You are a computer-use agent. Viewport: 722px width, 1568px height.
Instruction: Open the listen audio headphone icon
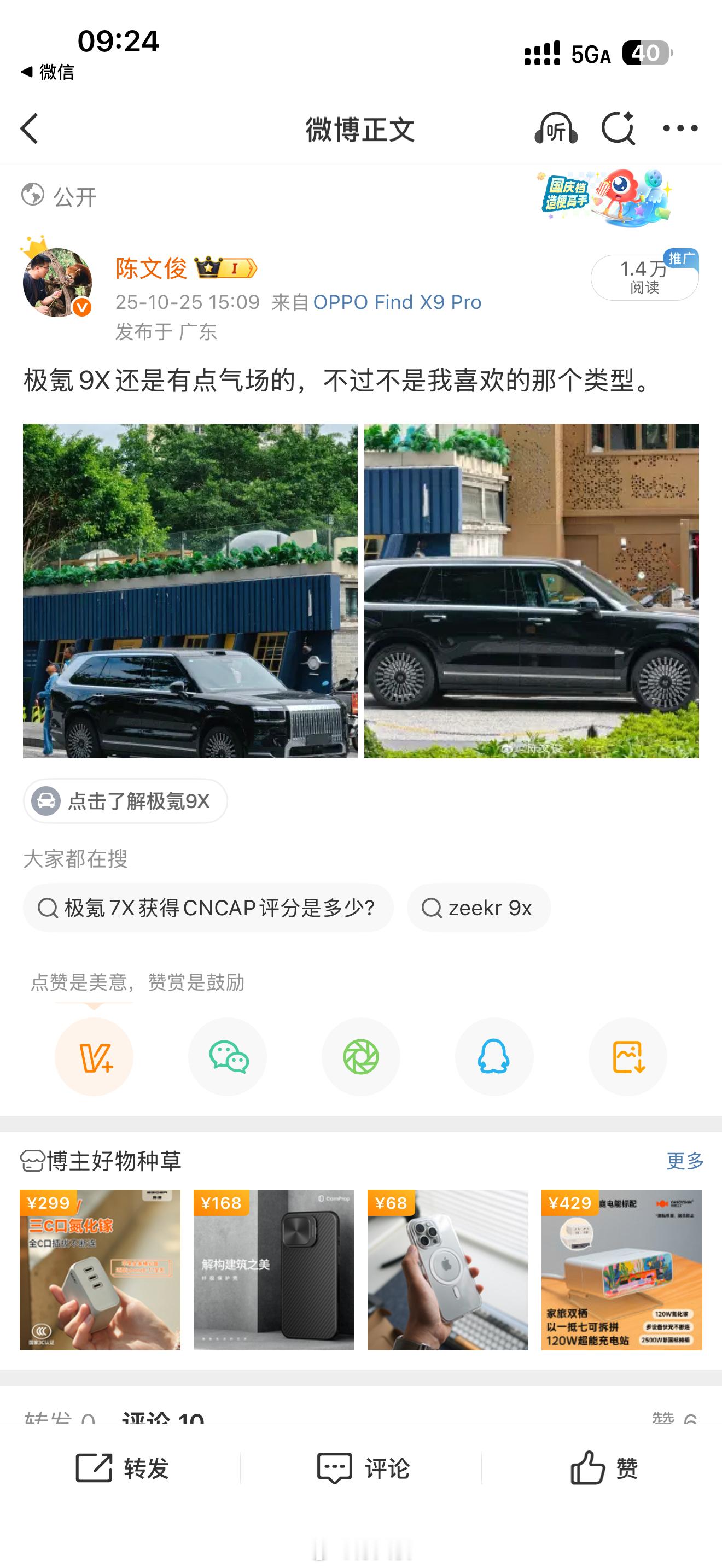click(x=555, y=128)
